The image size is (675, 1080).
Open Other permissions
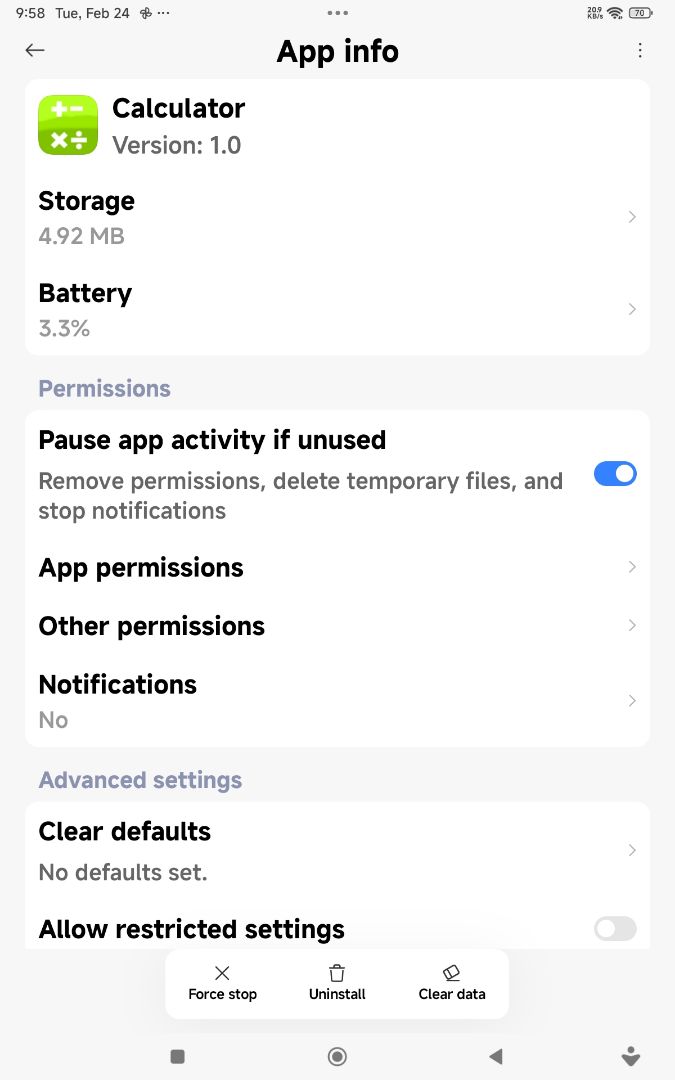337,626
